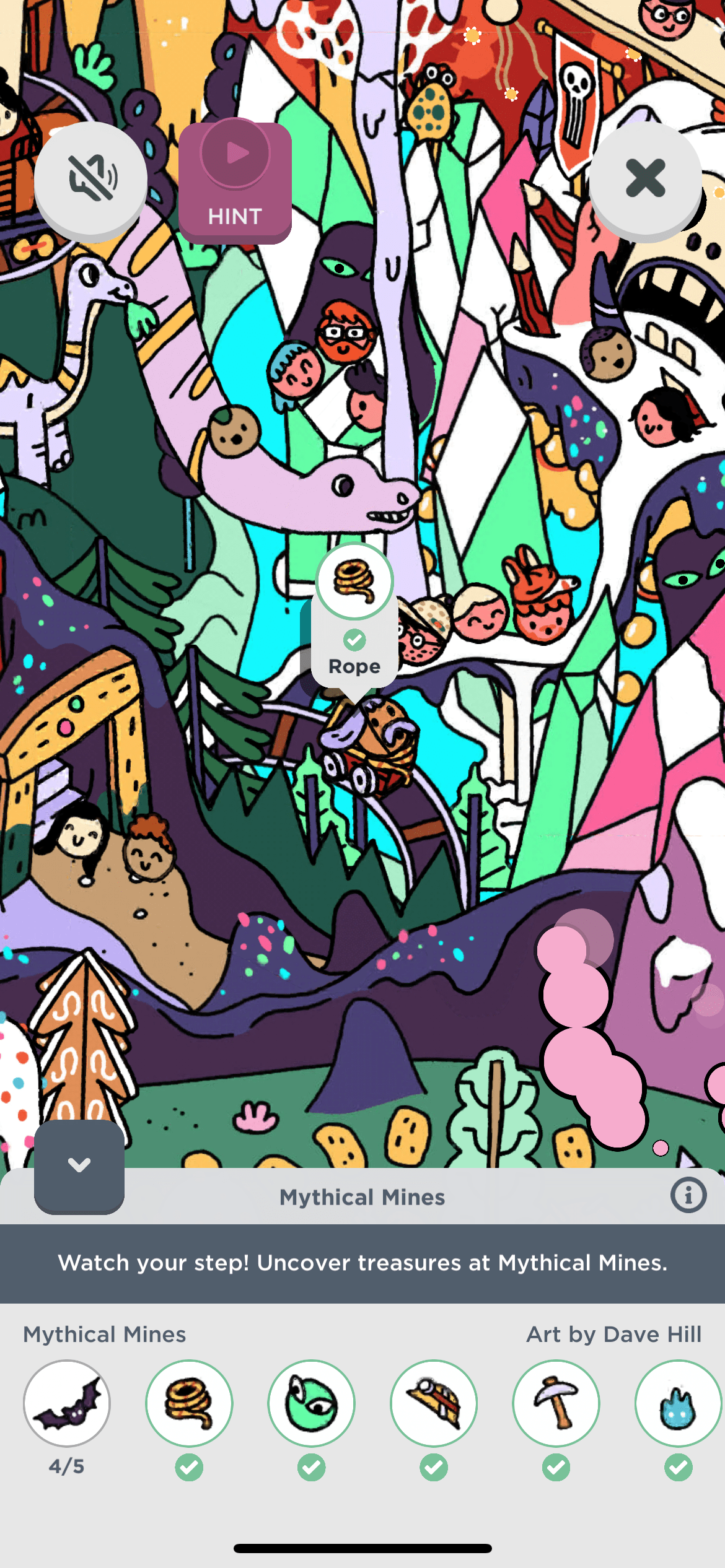Viewport: 725px width, 1568px height.
Task: Select the pickaxe item
Action: [x=556, y=1403]
